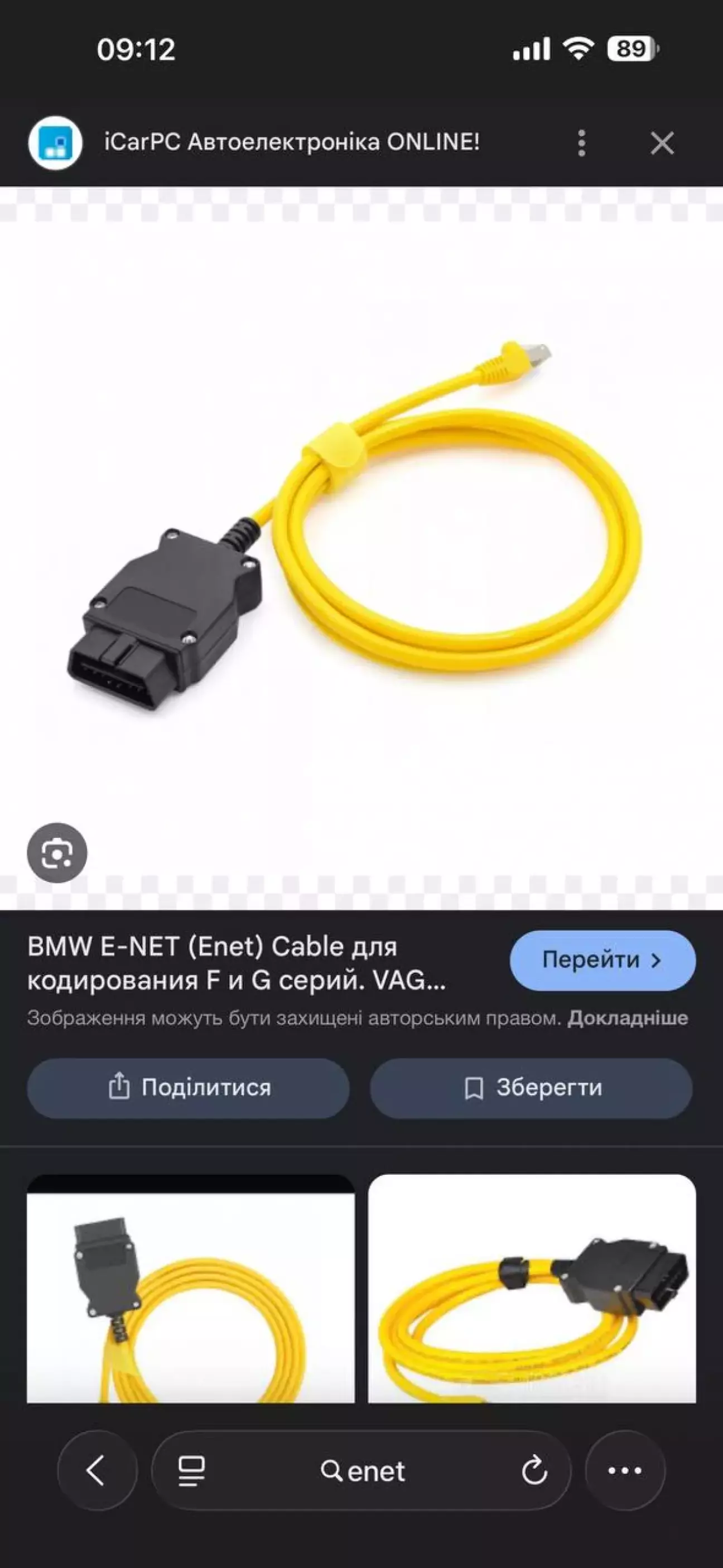
Task: Open the three-dot overflow menu
Action: (x=581, y=144)
